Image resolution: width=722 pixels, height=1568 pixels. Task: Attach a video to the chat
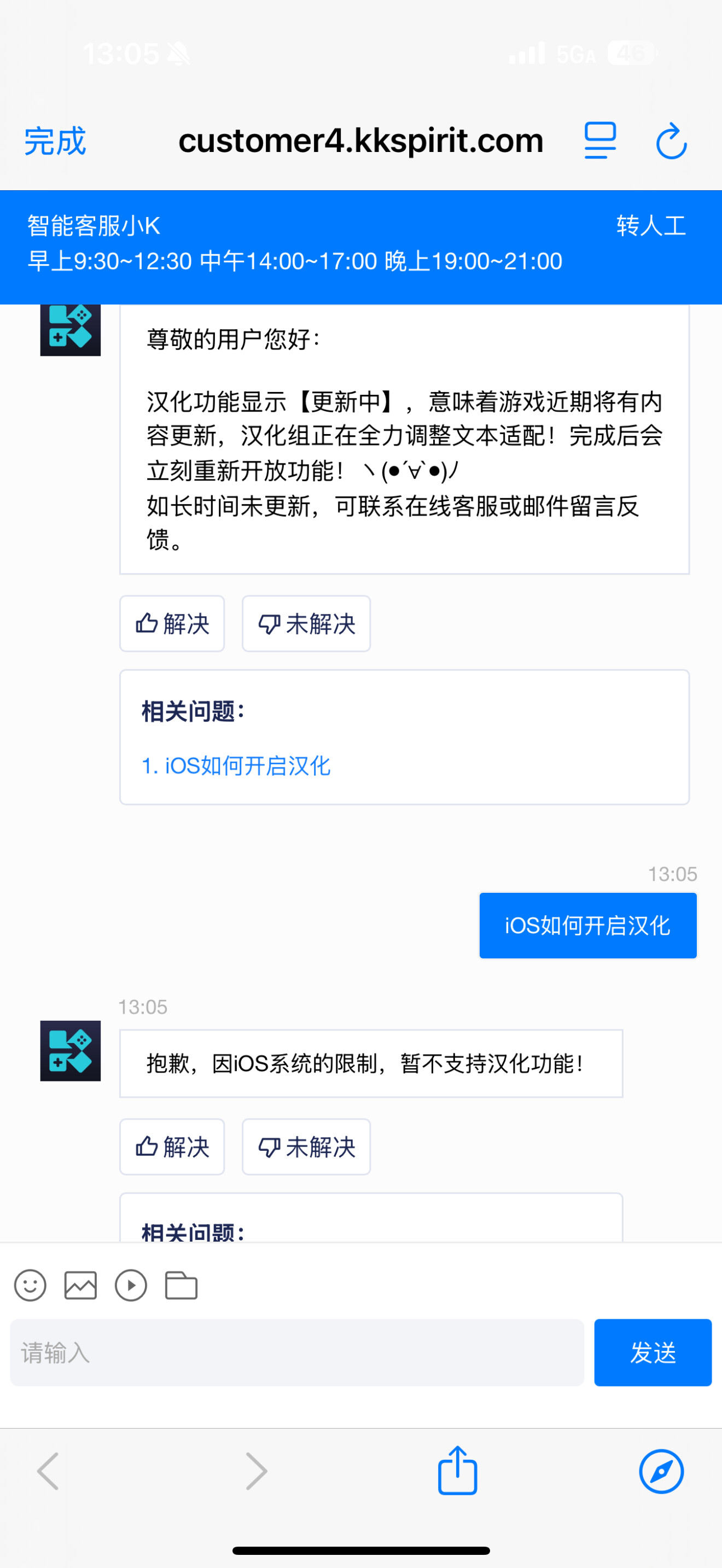click(131, 1285)
